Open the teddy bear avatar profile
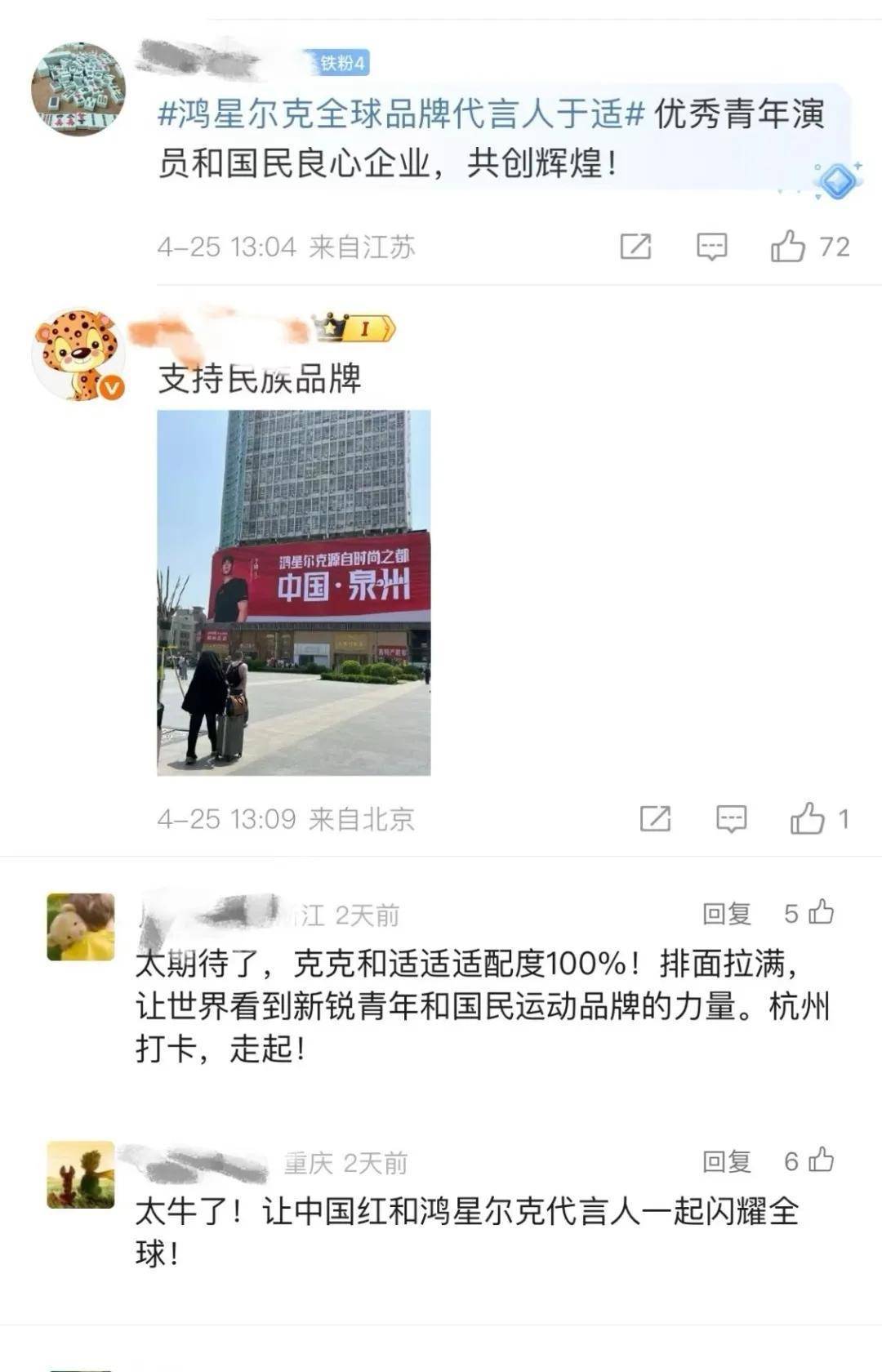The image size is (882, 1372). pos(81,927)
